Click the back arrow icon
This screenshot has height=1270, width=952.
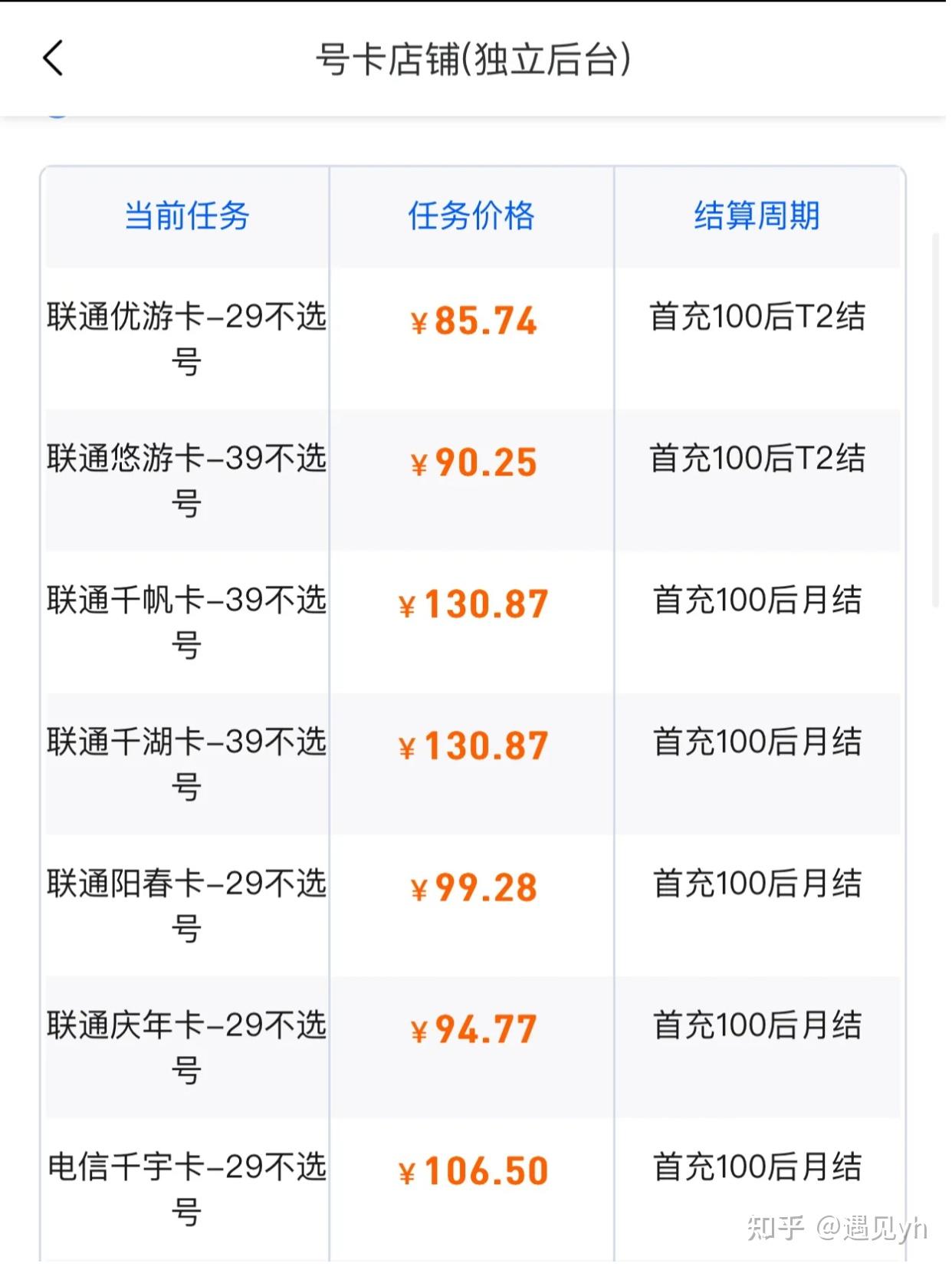coord(54,58)
